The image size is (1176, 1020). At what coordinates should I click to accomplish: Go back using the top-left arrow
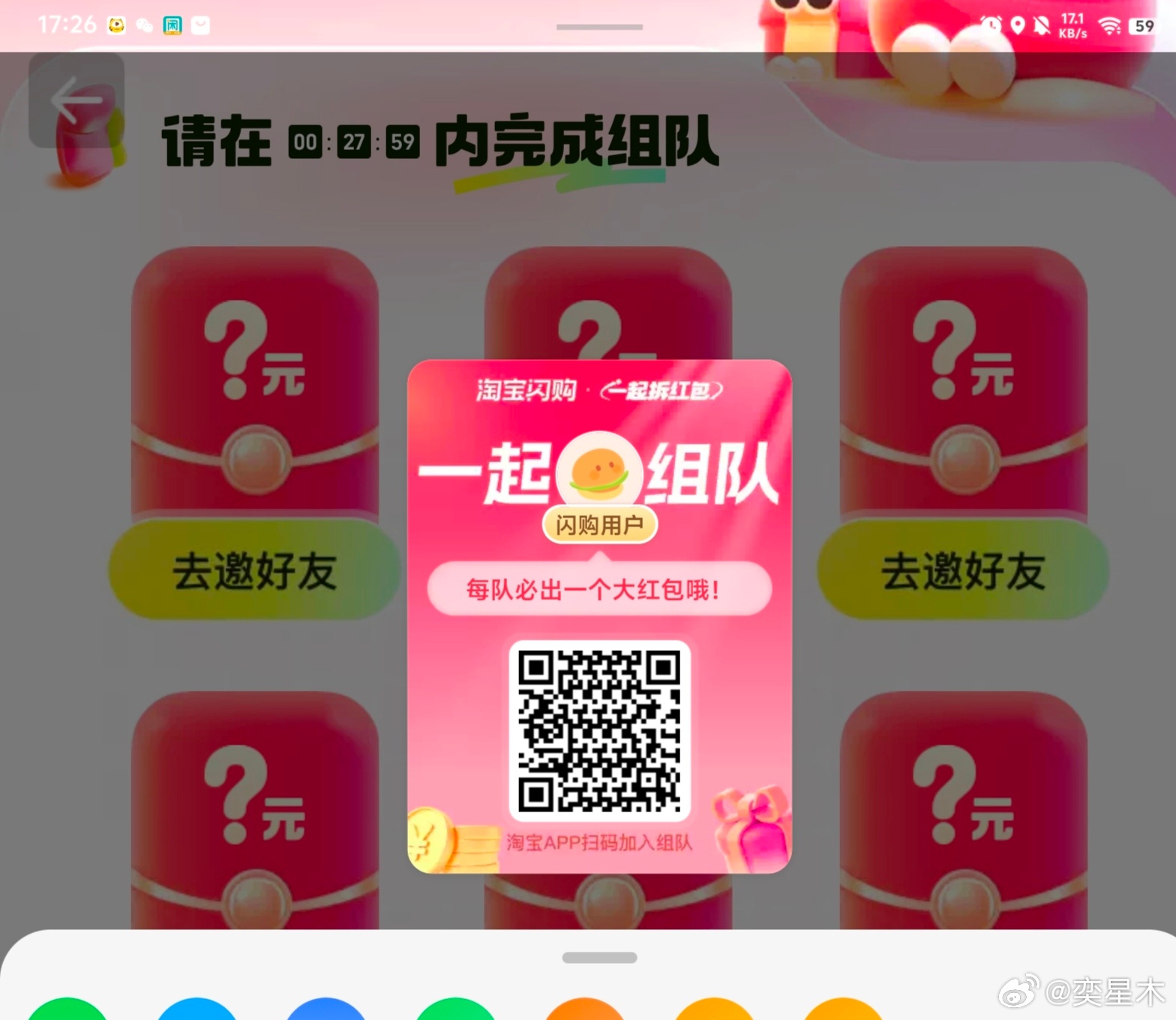[76, 100]
